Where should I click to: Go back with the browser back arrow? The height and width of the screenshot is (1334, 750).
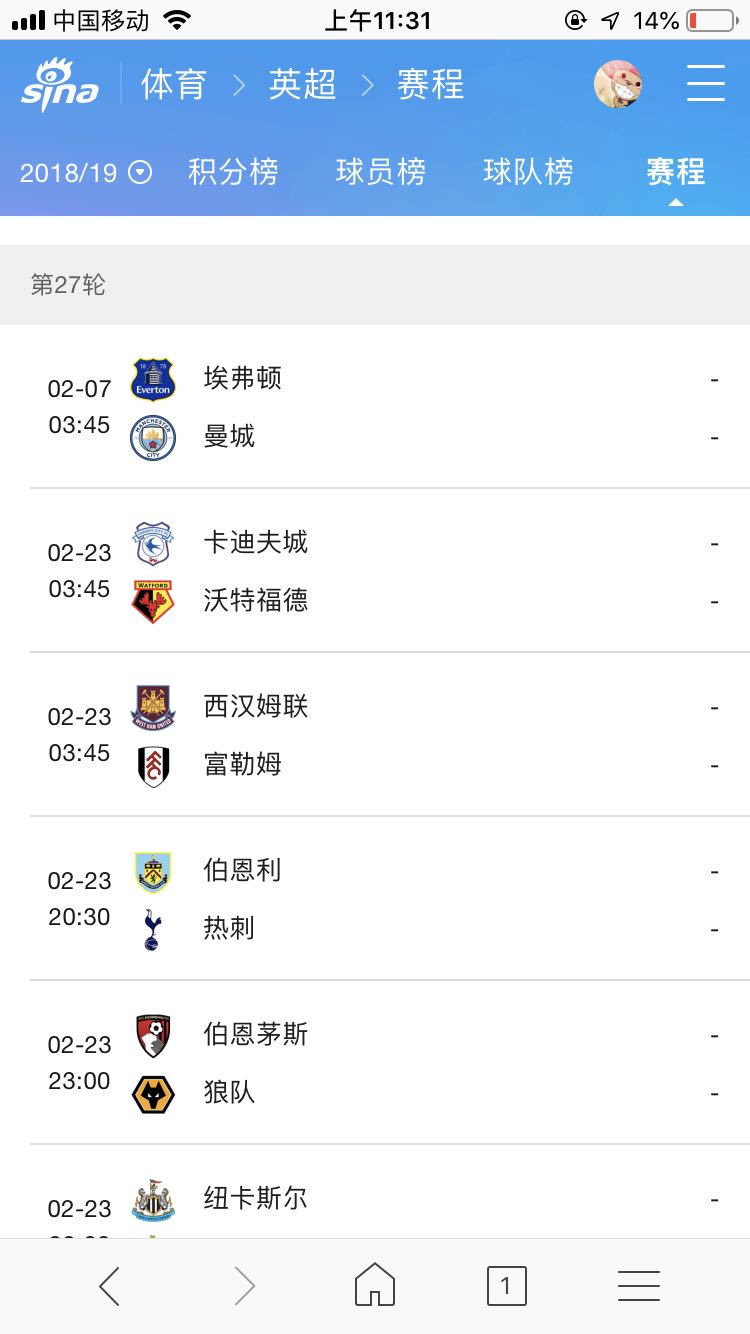coord(110,1286)
